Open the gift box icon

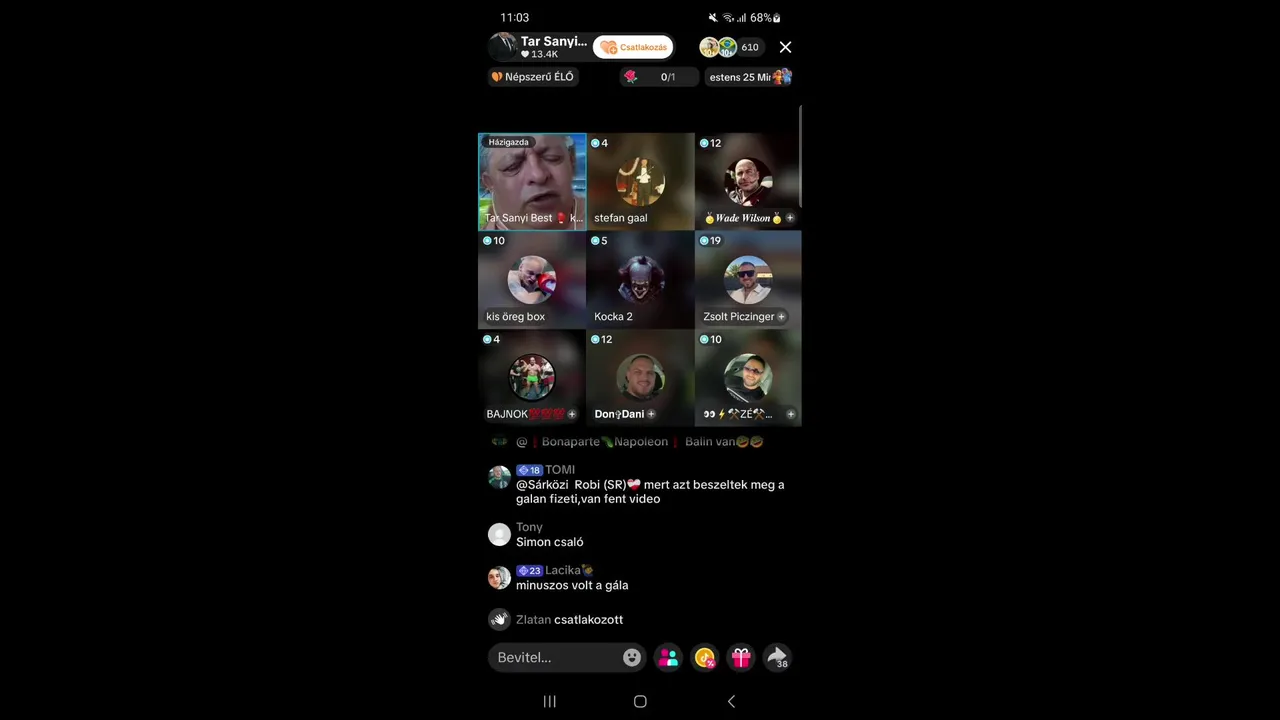[741, 657]
